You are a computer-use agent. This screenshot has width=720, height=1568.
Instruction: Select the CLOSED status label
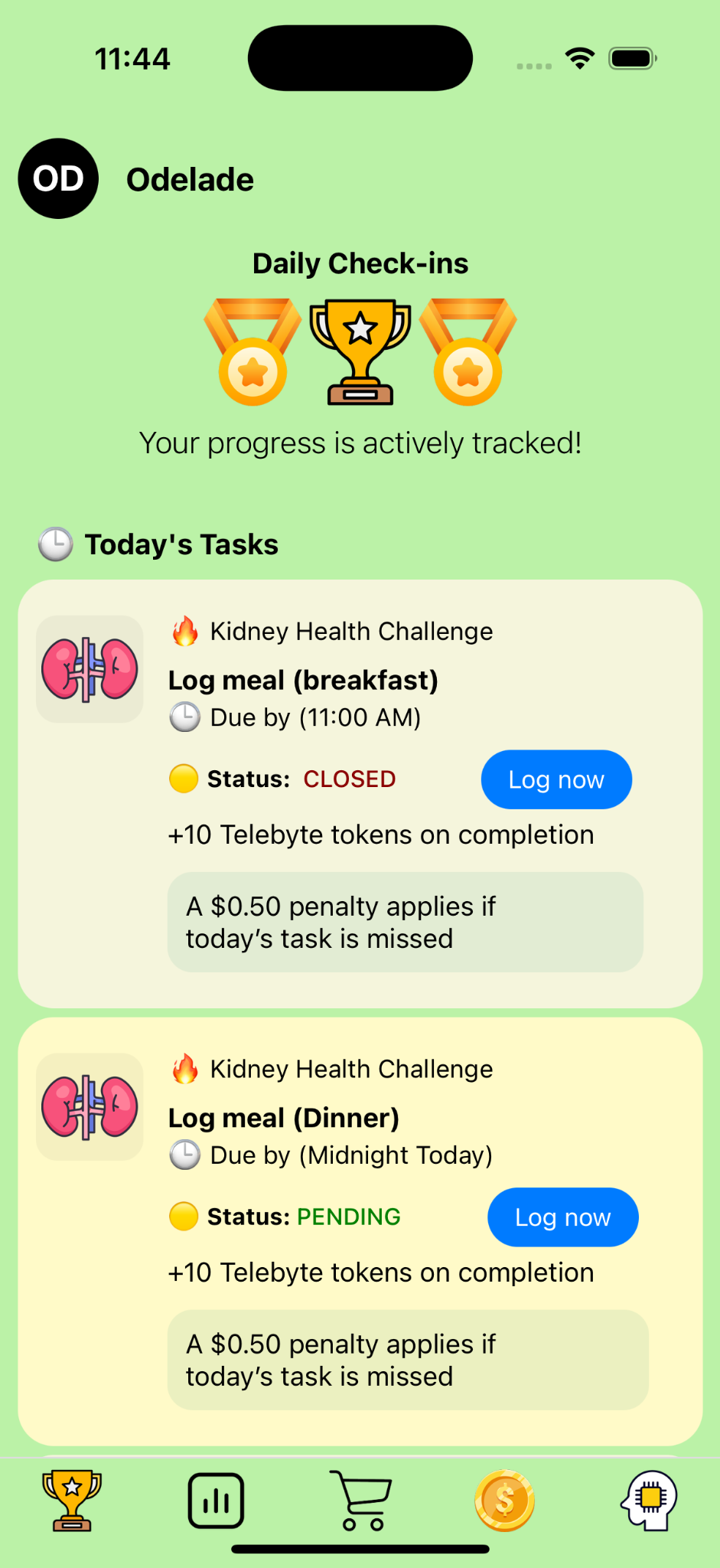(349, 779)
